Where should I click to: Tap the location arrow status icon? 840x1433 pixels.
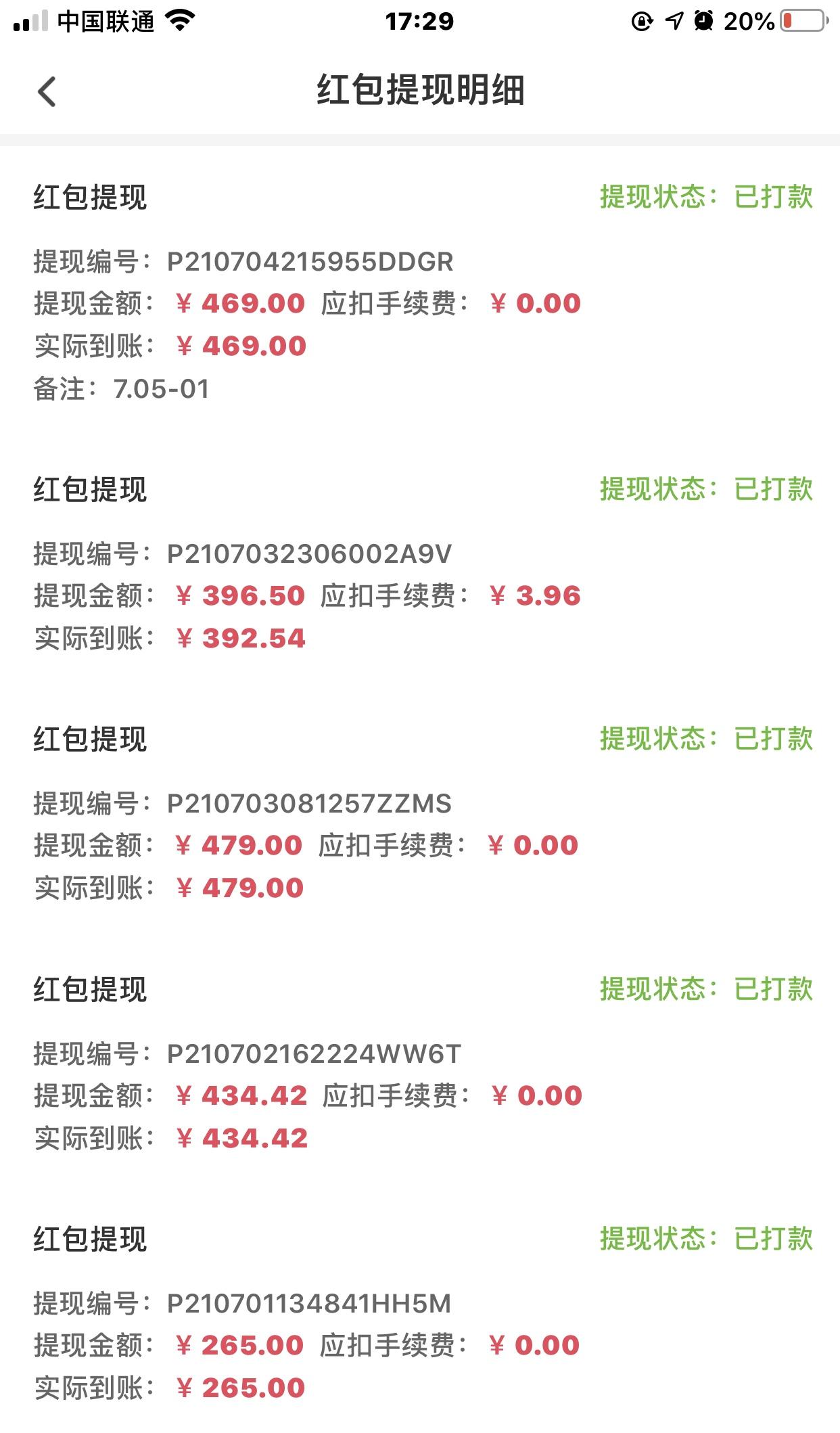(x=673, y=19)
